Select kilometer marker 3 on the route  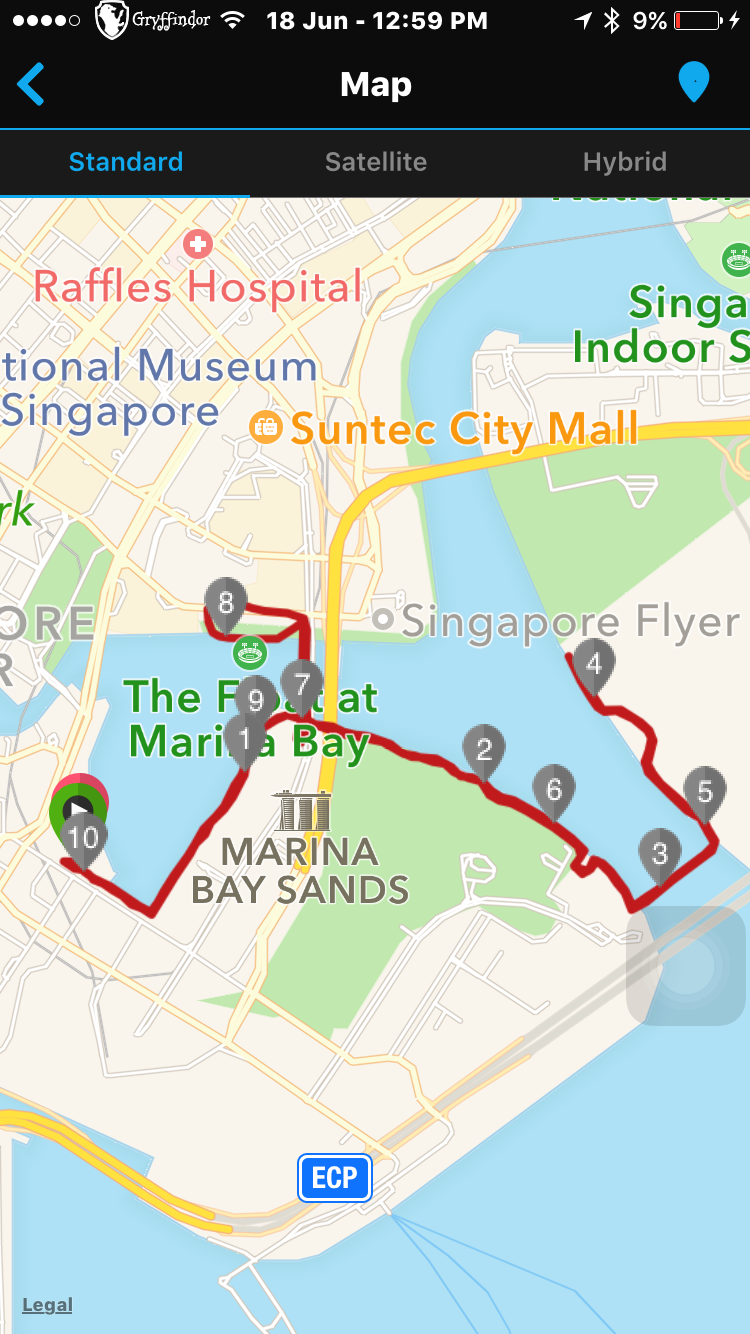[659, 853]
